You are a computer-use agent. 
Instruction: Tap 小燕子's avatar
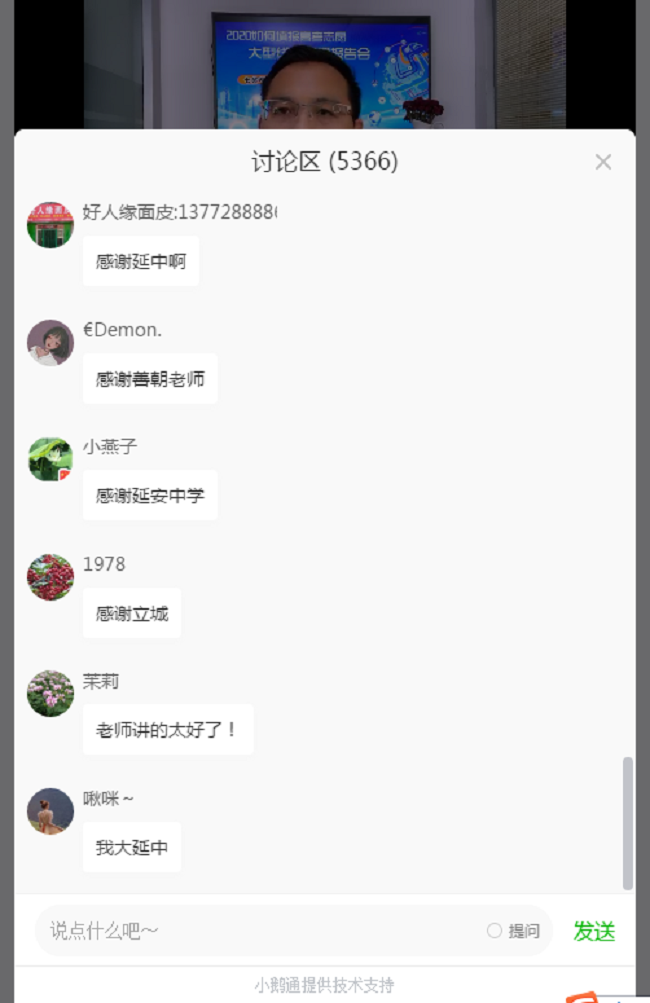tap(50, 460)
